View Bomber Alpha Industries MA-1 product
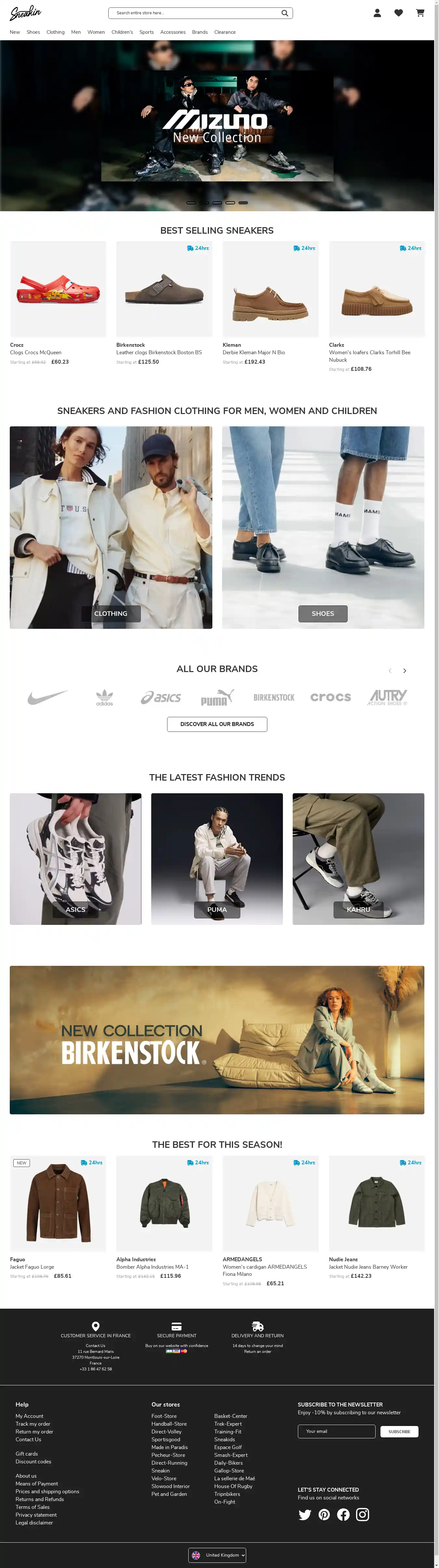Viewport: 439px width, 1568px height. click(152, 1267)
